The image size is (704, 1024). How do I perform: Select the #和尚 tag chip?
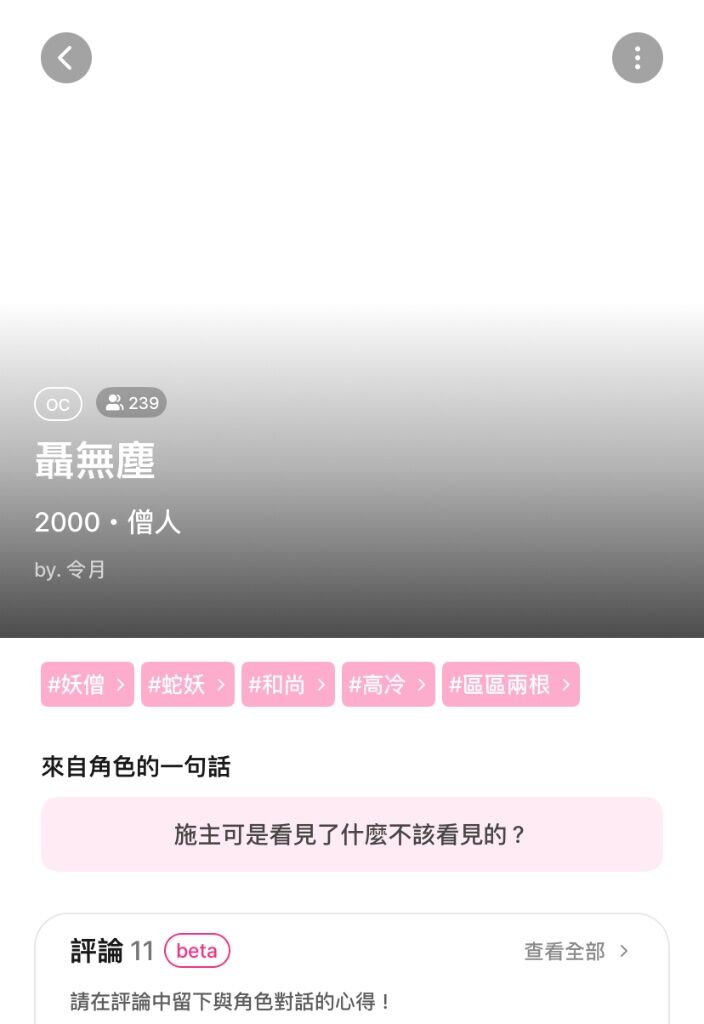point(287,684)
